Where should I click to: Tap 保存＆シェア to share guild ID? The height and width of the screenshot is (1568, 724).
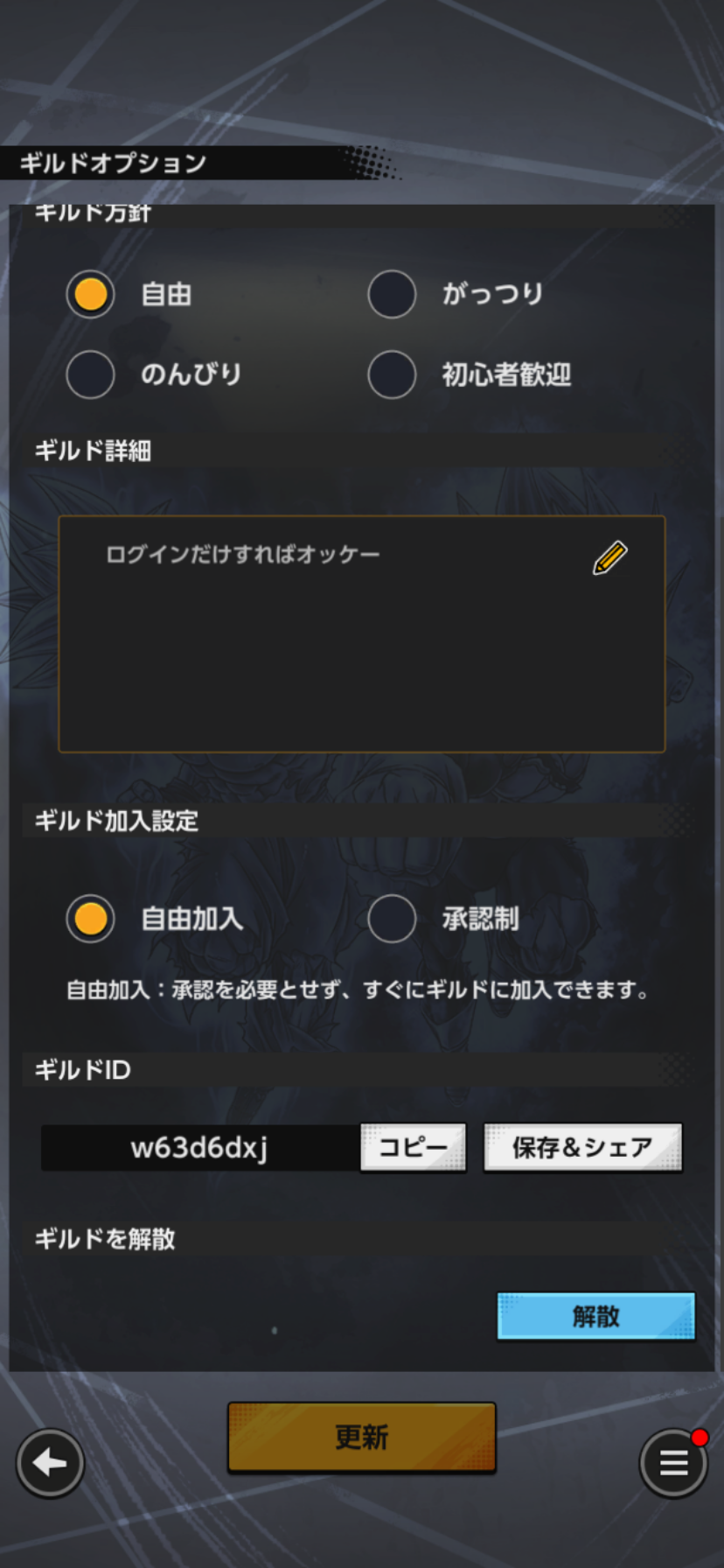click(x=582, y=1147)
